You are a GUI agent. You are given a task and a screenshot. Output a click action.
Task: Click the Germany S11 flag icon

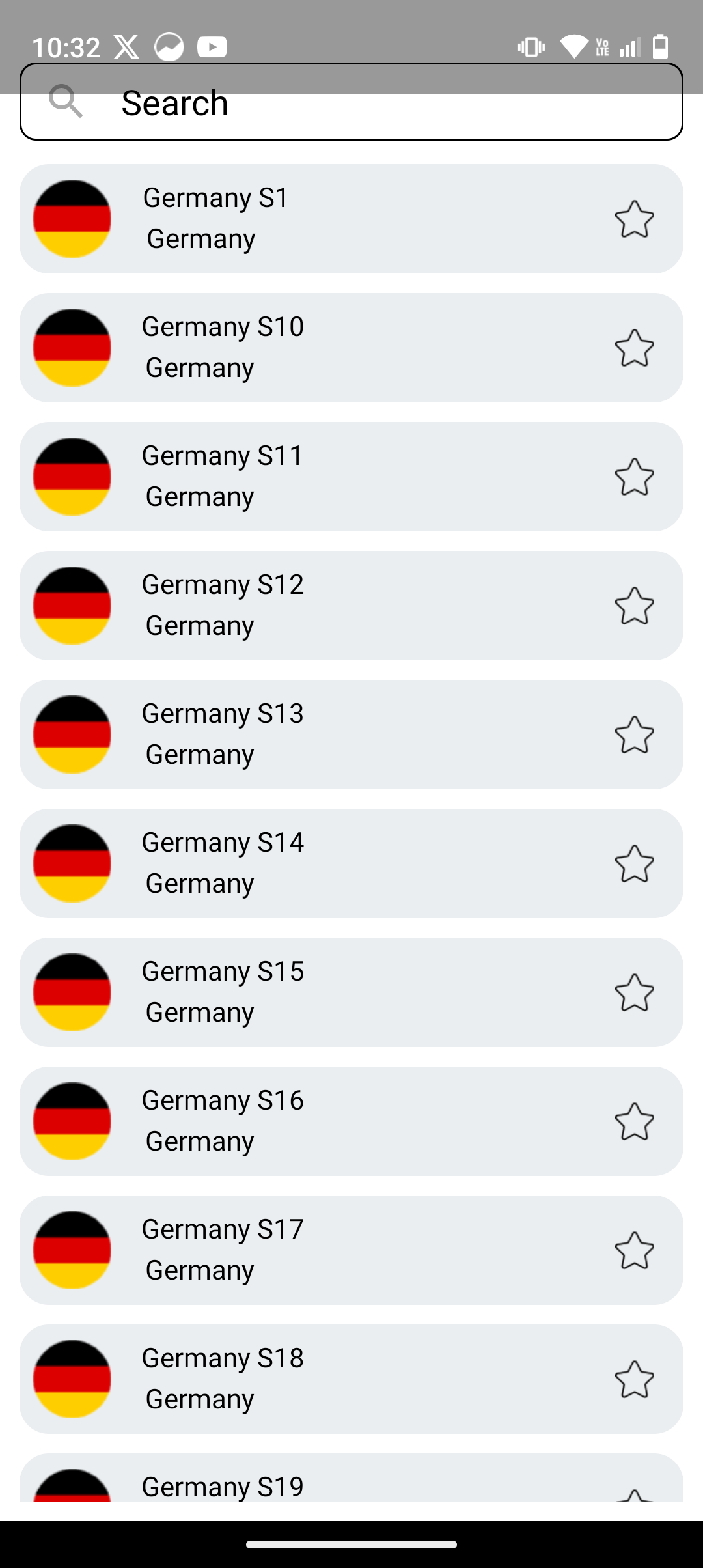[x=72, y=475]
